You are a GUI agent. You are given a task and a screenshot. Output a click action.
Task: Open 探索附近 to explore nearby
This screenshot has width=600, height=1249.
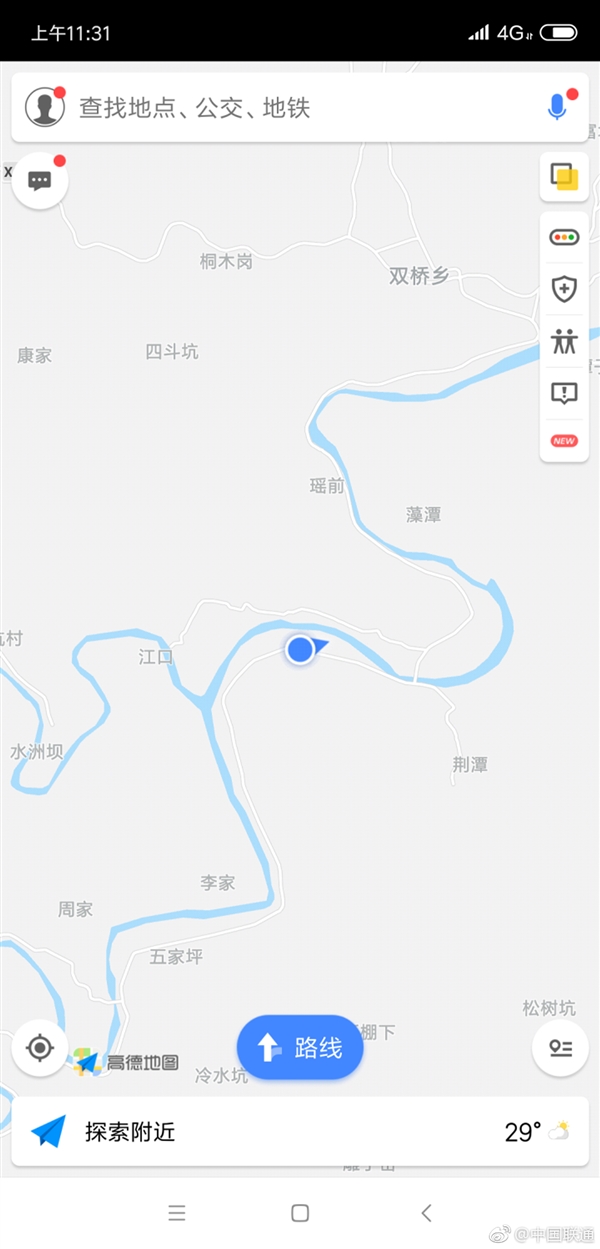point(130,1132)
